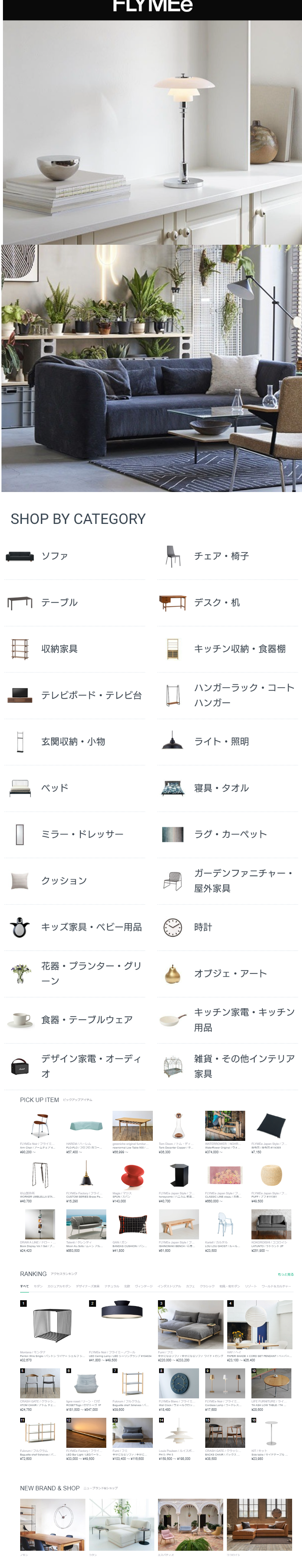Select the クッション category

[64, 880]
